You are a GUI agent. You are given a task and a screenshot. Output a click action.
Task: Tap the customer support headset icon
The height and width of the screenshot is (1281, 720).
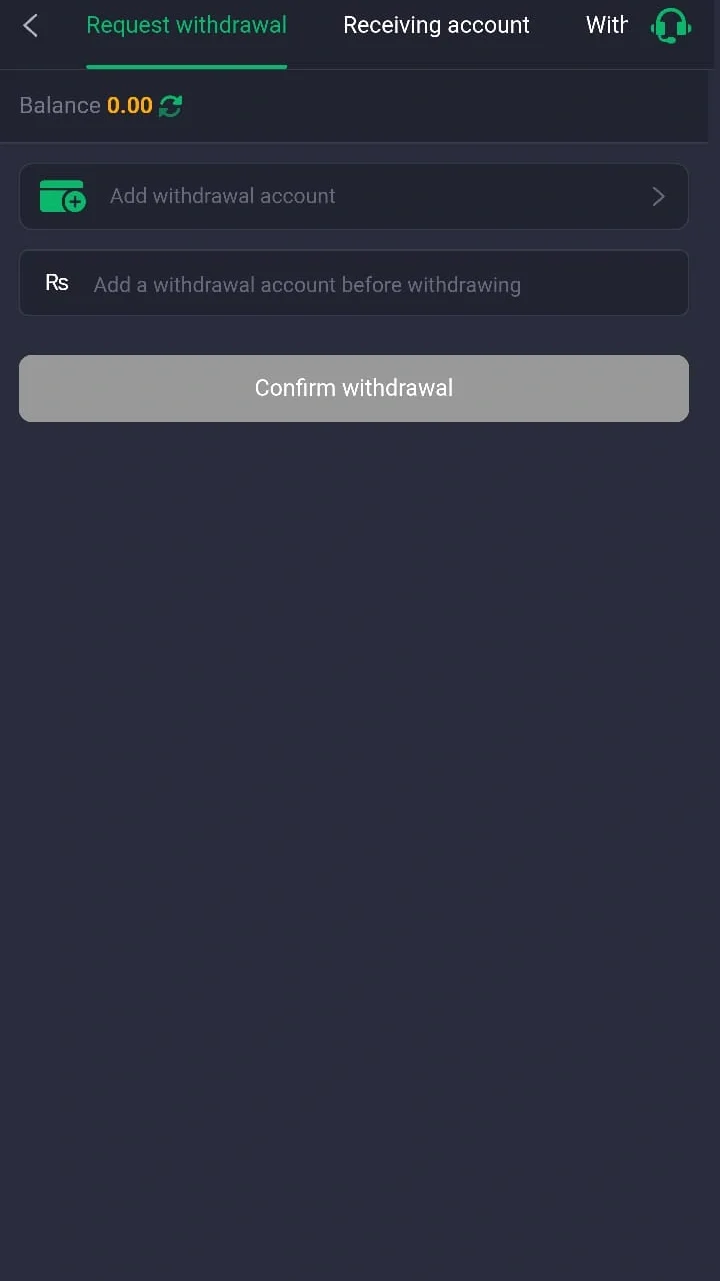pyautogui.click(x=670, y=25)
